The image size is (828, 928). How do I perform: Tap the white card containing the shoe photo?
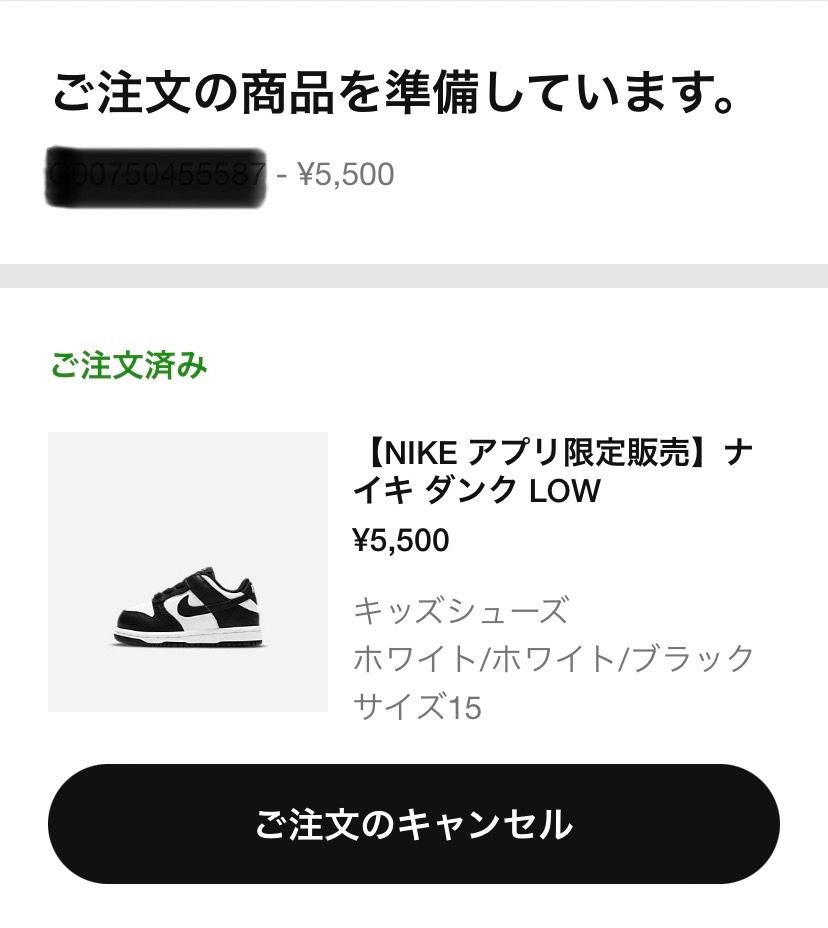pyautogui.click(x=187, y=572)
